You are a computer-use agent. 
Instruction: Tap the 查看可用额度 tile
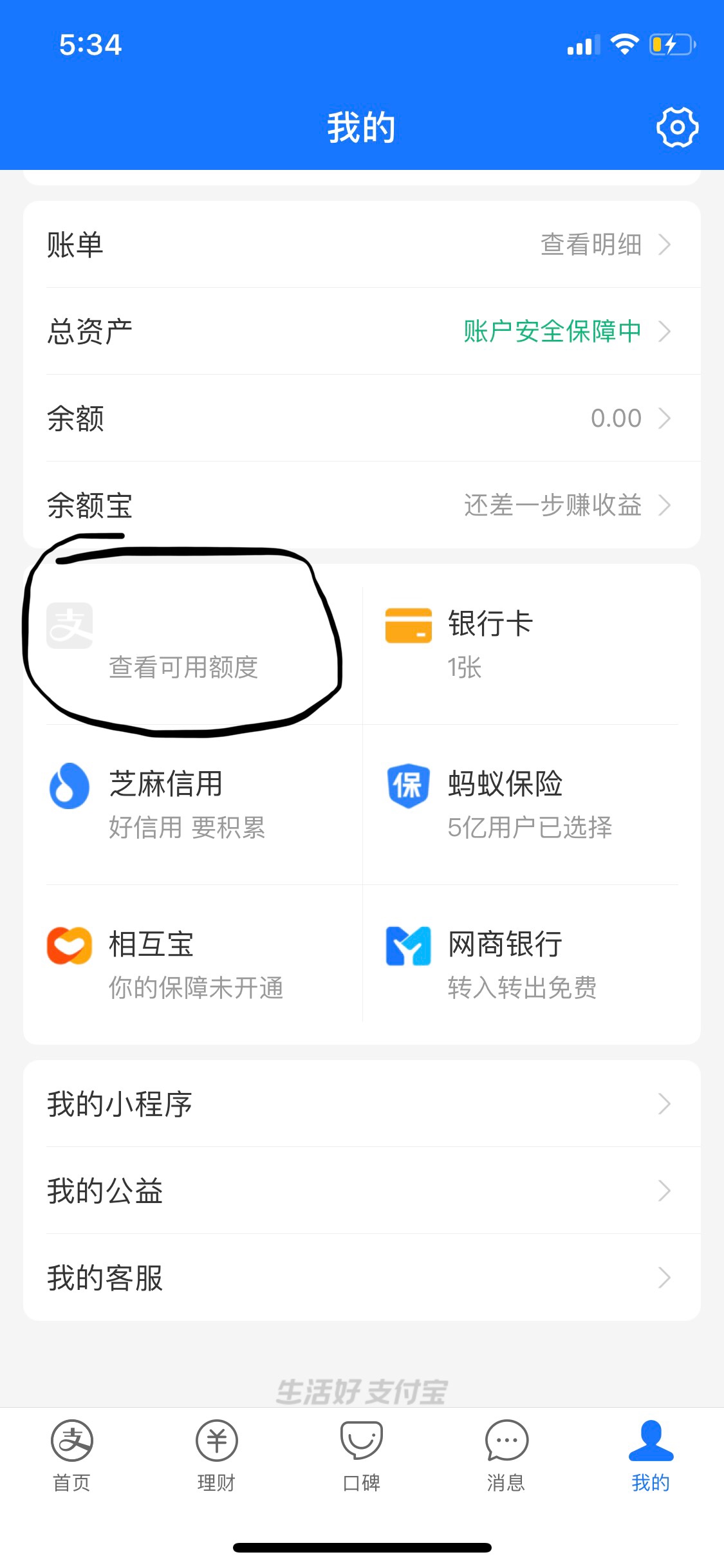coord(193,644)
